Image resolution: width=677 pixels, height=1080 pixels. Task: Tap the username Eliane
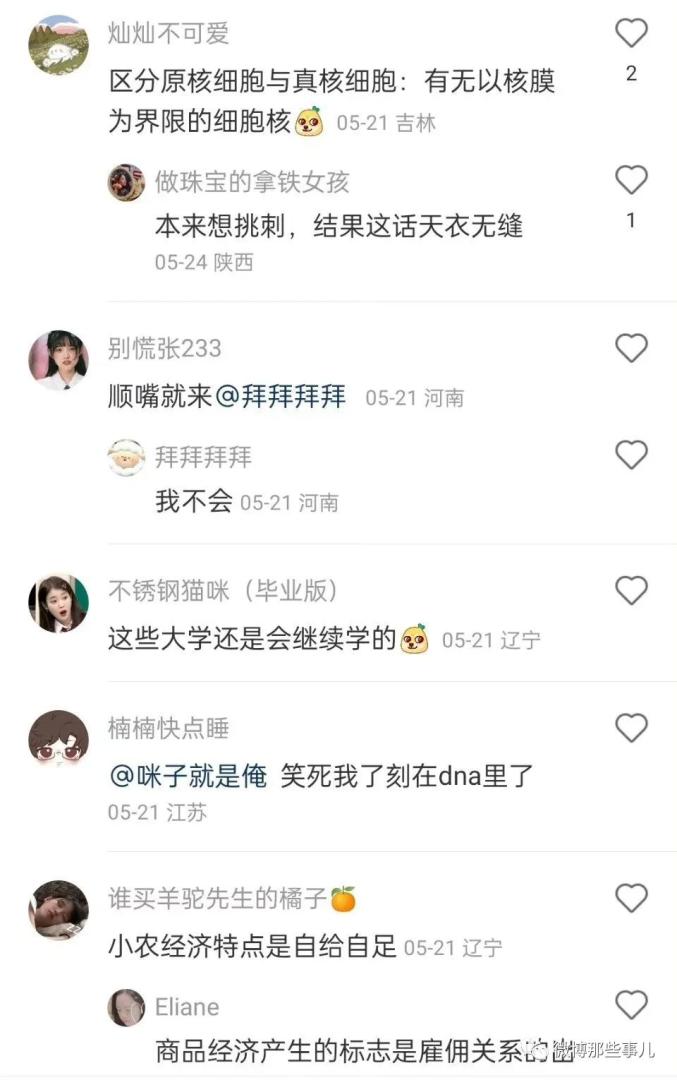[187, 1006]
